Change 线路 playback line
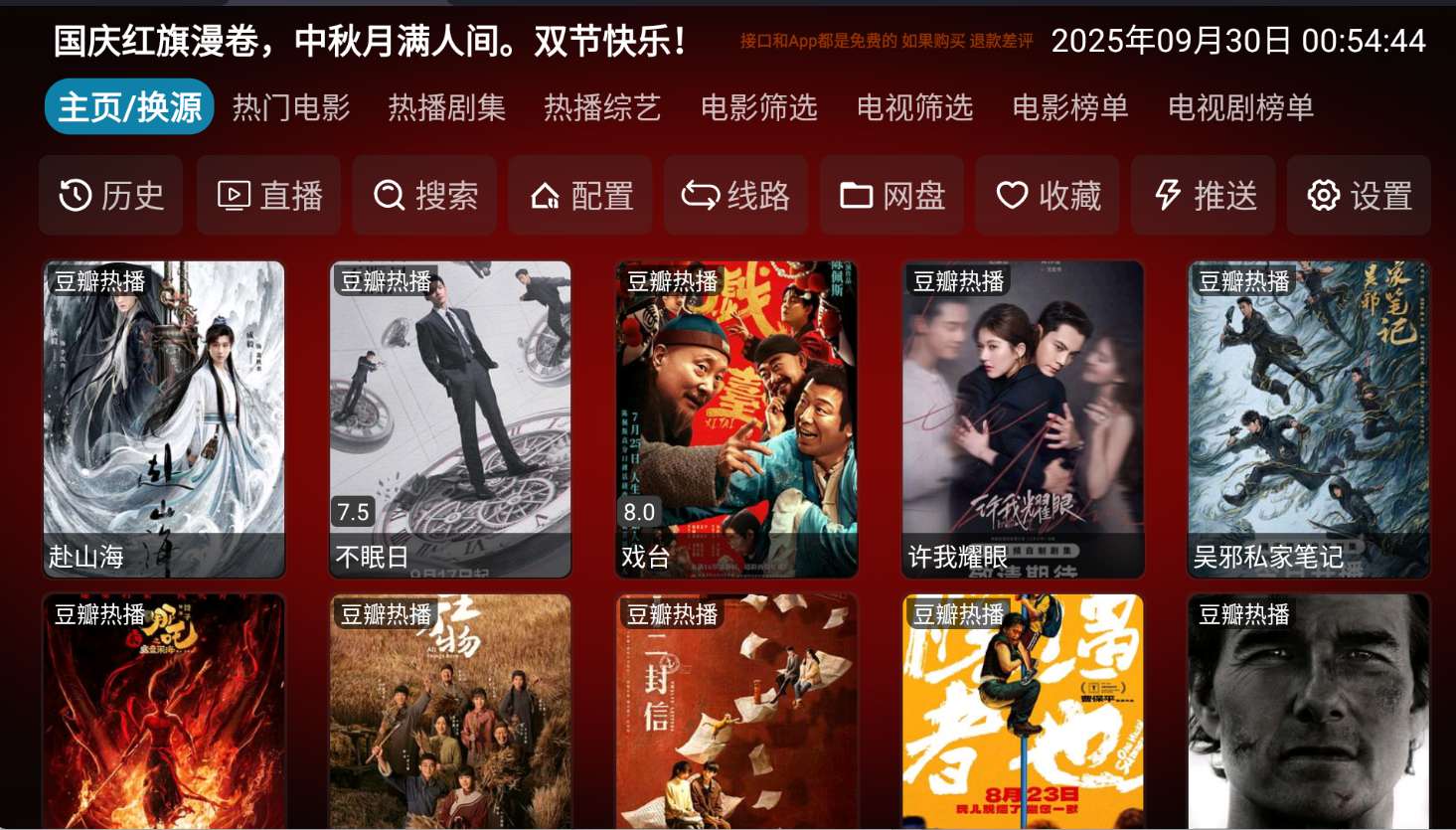The width and height of the screenshot is (1456, 830). click(736, 196)
